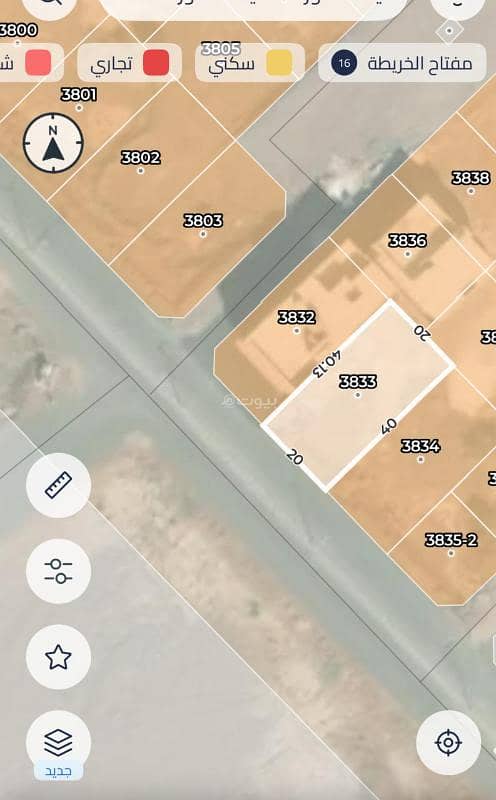Center map on my current location

pyautogui.click(x=449, y=742)
